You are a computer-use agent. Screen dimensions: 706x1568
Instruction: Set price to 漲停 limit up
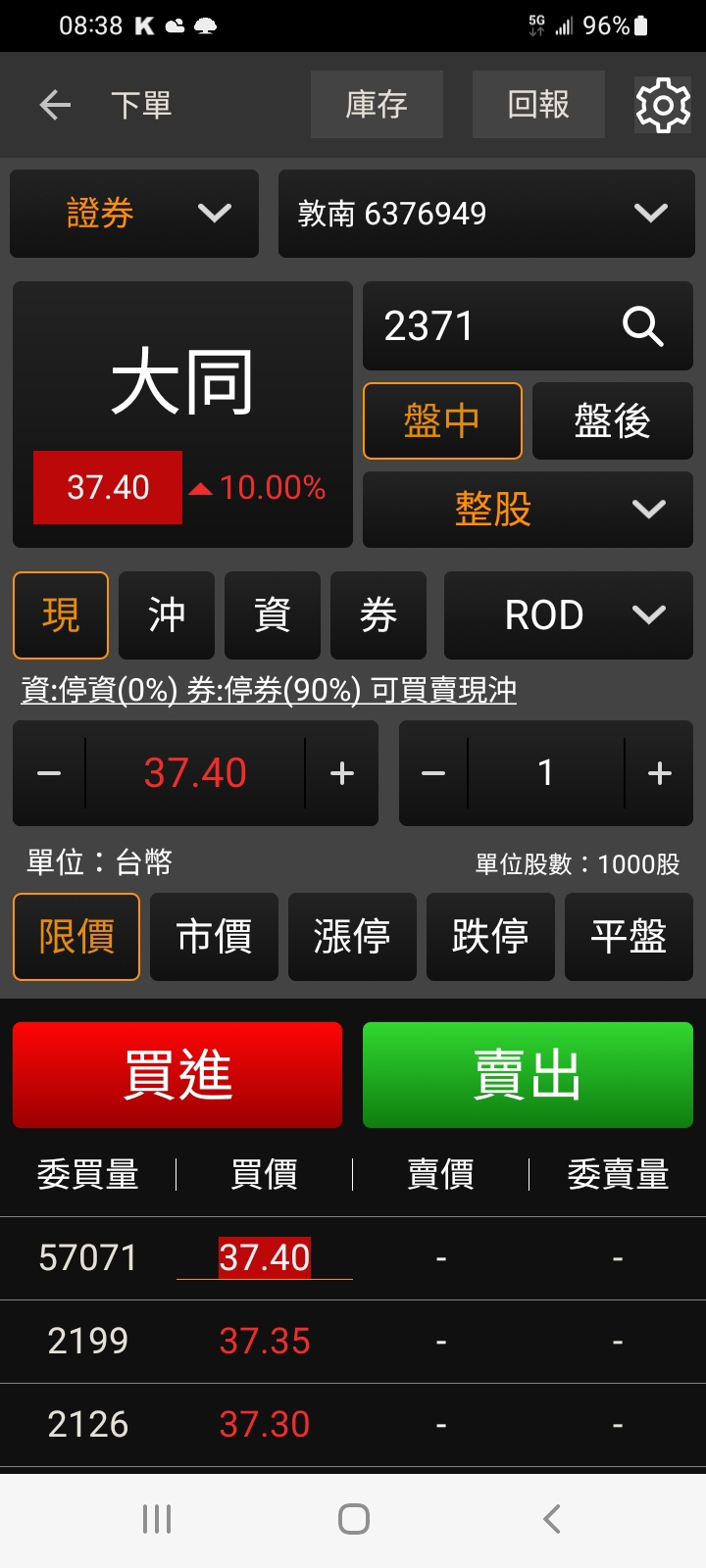(x=352, y=937)
